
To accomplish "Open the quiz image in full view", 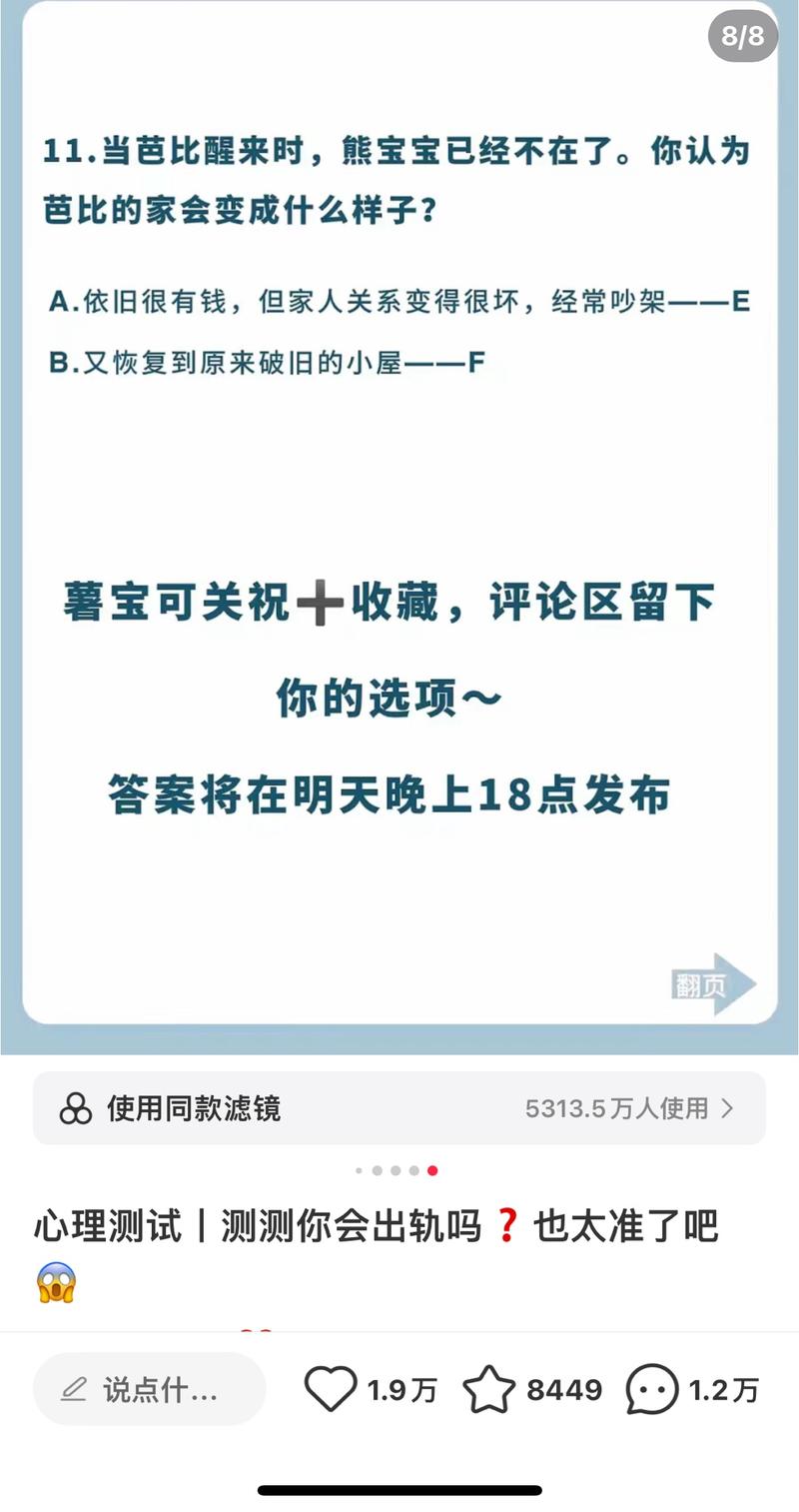I will click(x=399, y=500).
